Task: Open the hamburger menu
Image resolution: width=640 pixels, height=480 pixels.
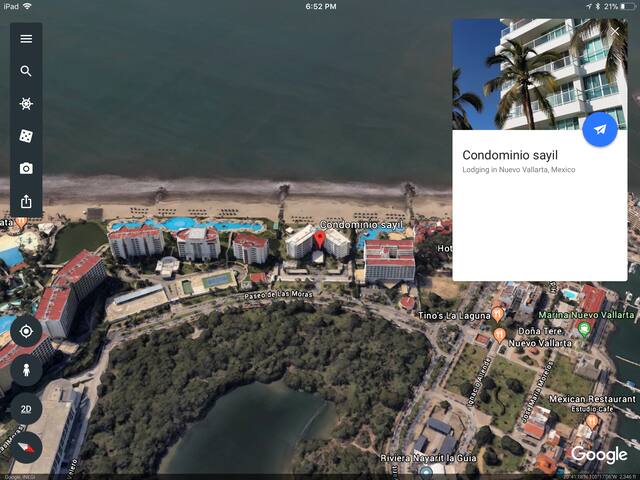Action: 26,39
